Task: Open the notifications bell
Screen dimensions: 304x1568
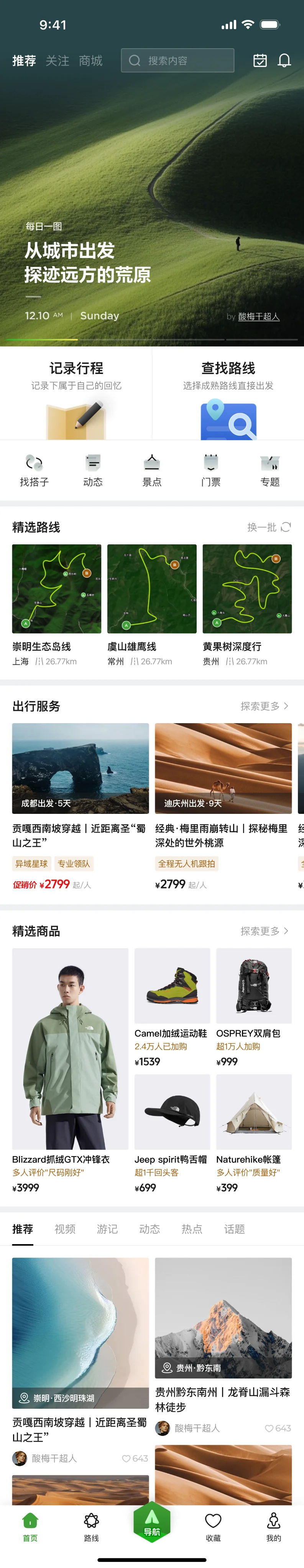Action: (x=284, y=61)
